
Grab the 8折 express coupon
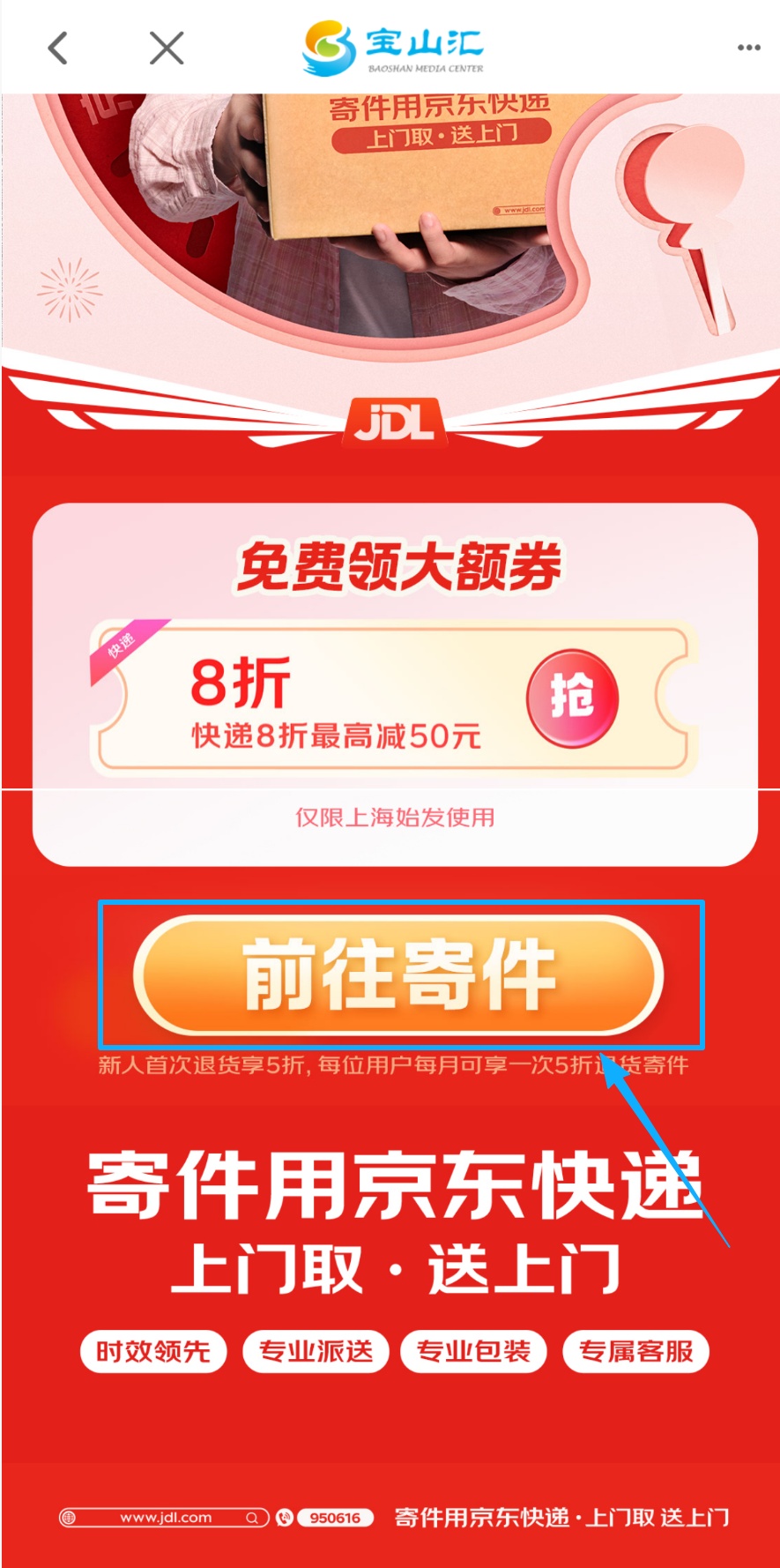point(572,698)
